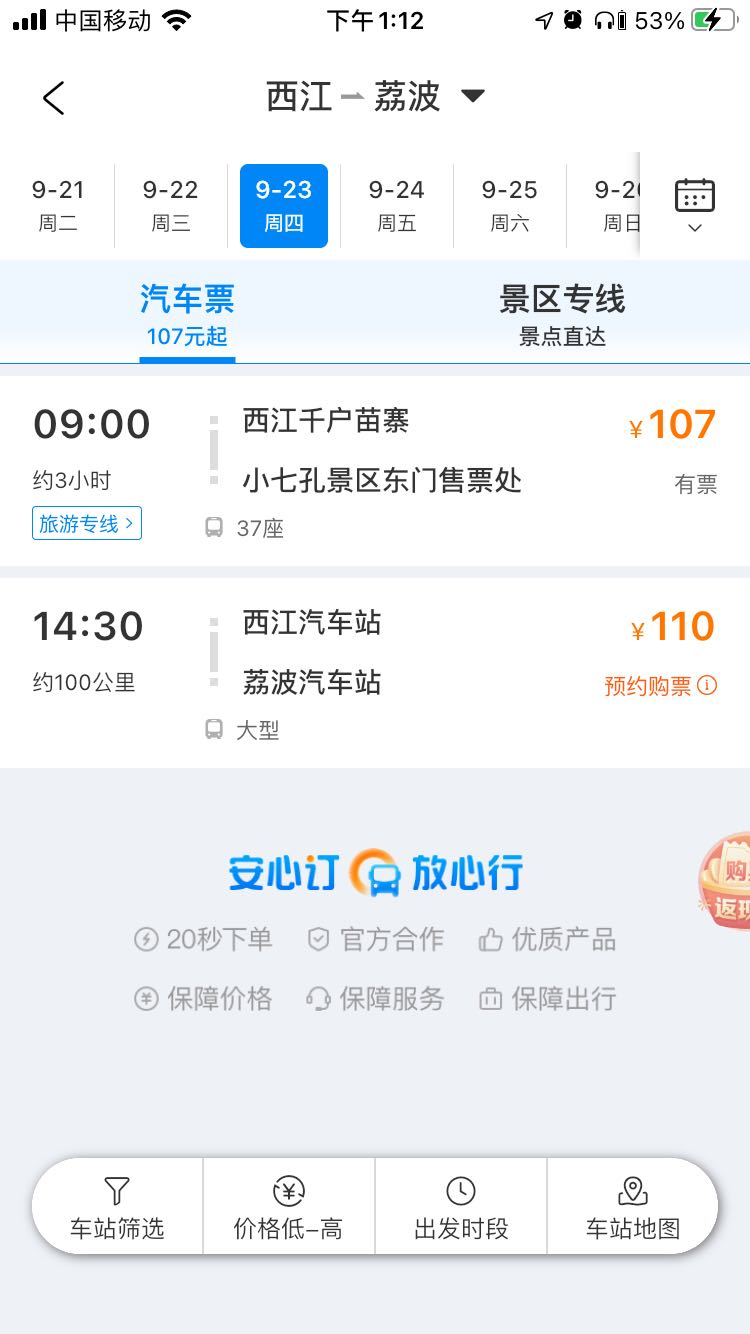Open the 购票返现 floating promo badge

[x=728, y=881]
